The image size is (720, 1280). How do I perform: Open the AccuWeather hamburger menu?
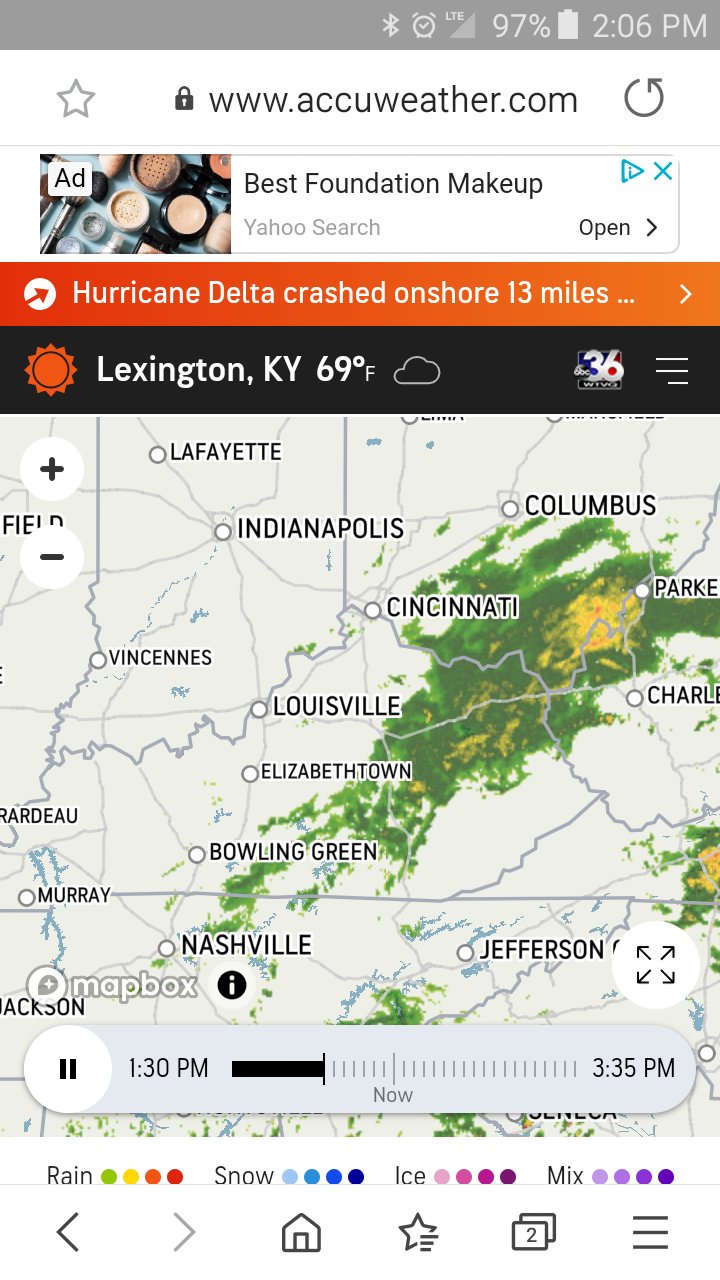click(x=672, y=371)
